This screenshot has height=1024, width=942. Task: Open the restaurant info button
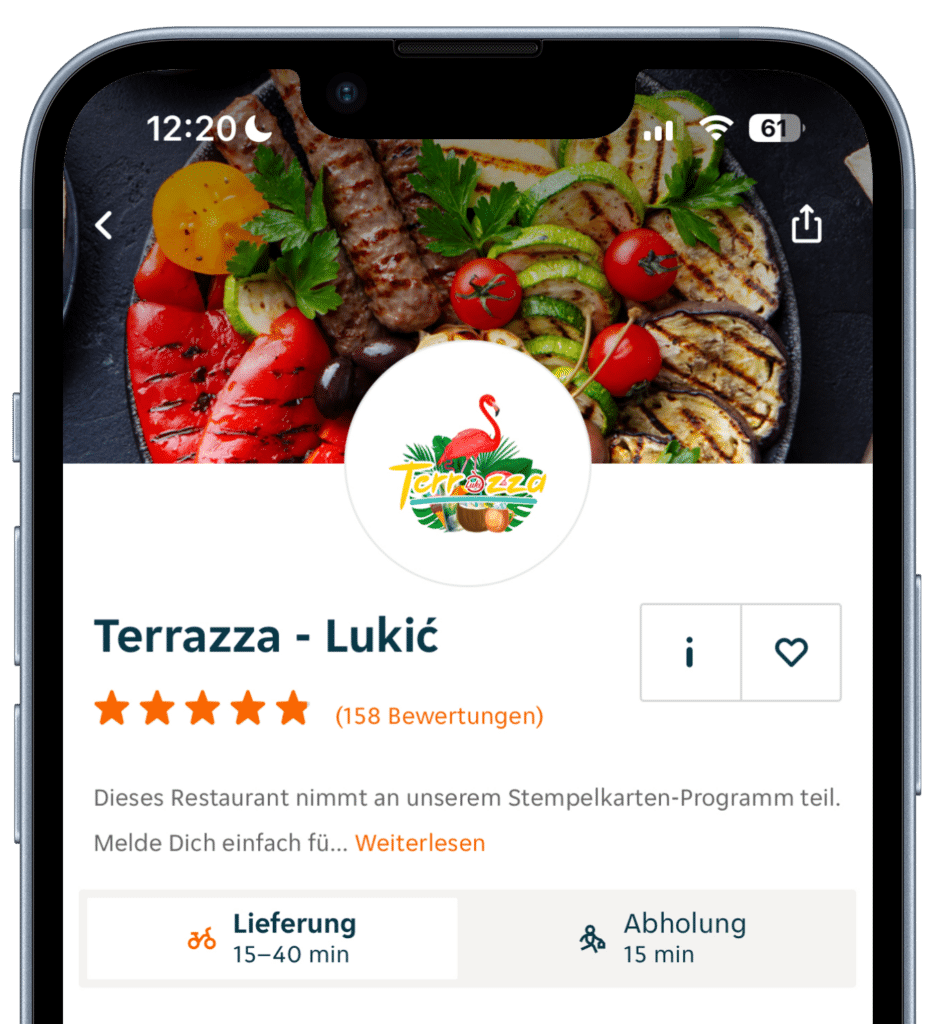[x=690, y=653]
